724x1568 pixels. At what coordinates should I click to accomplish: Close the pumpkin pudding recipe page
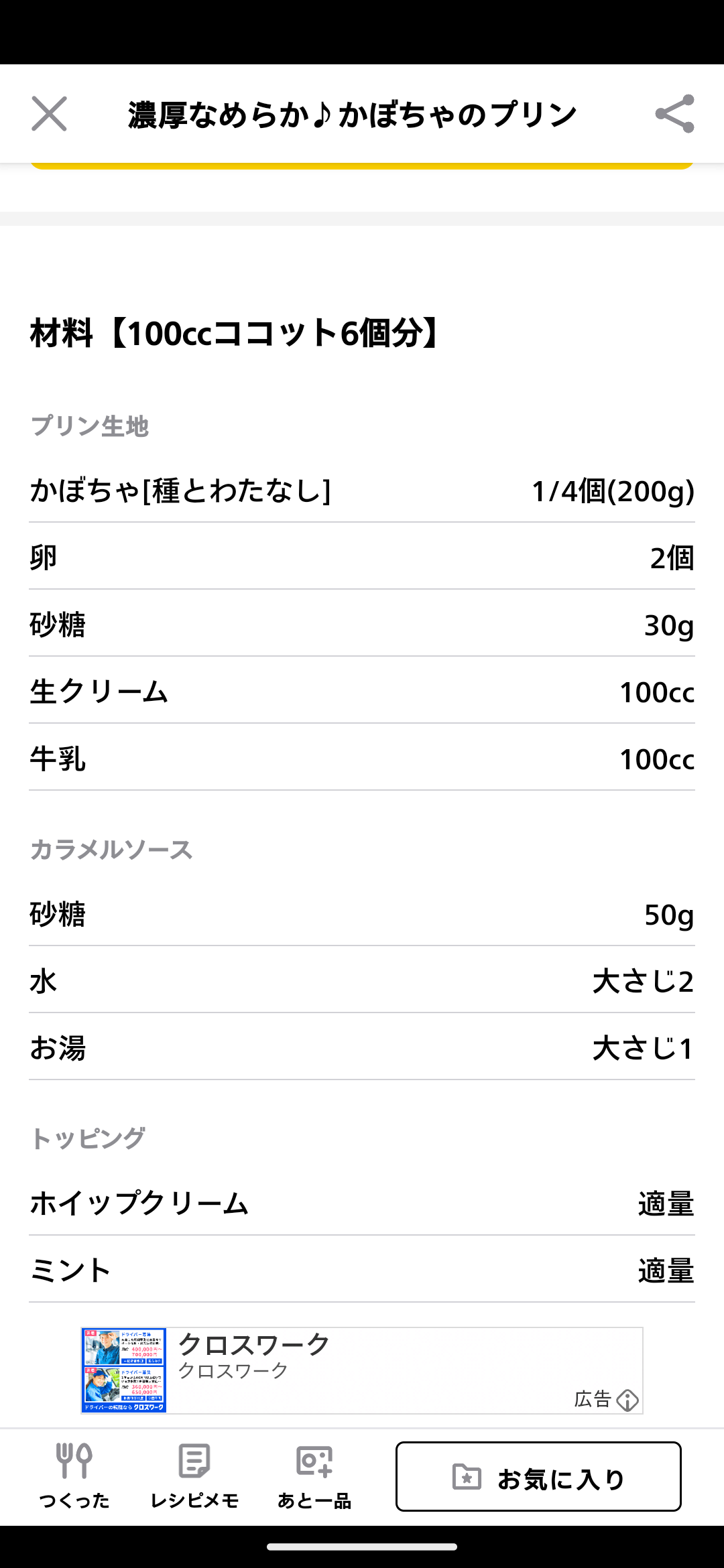point(49,114)
